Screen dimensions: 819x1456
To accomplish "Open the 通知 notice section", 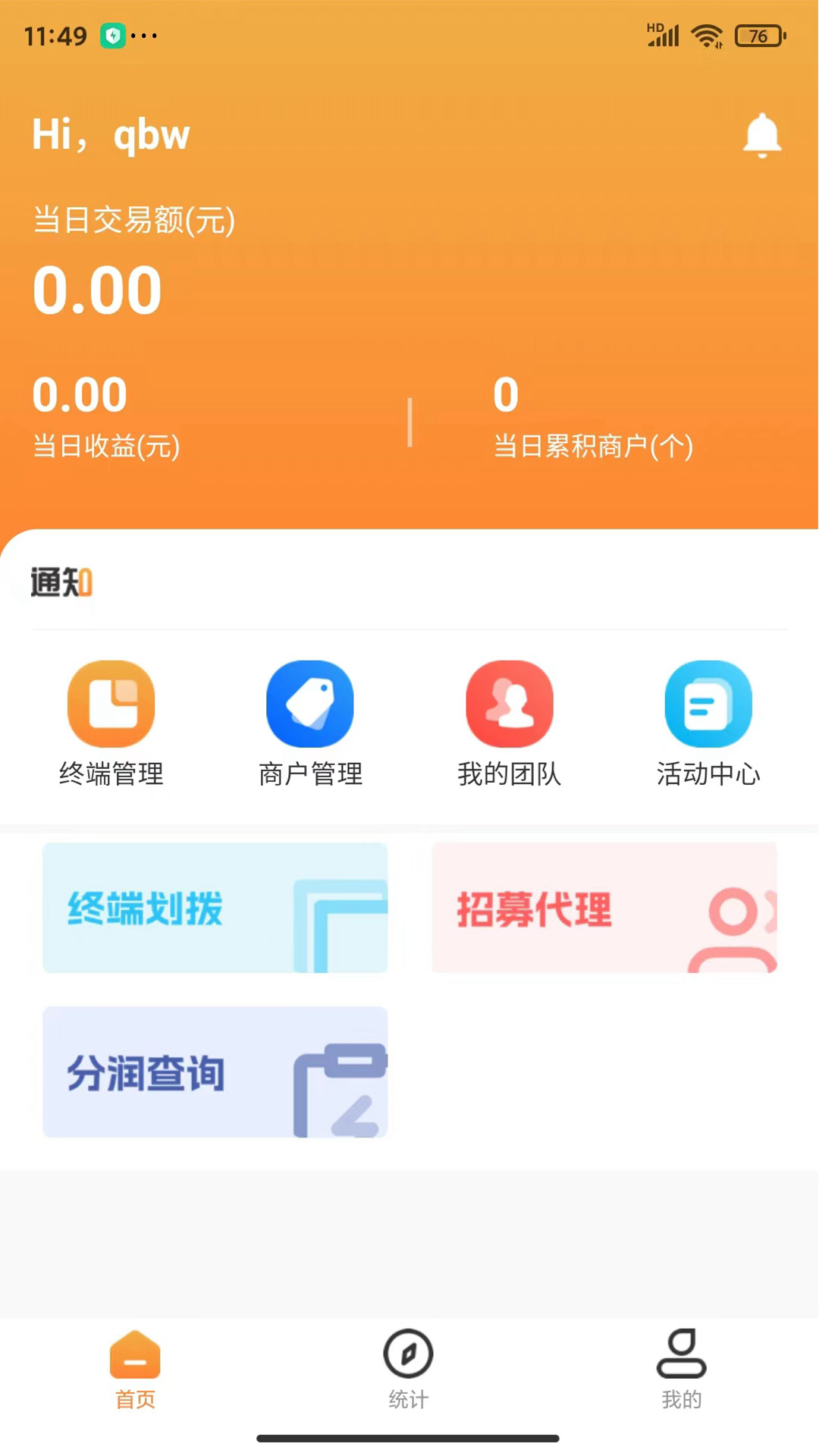I will point(61,582).
